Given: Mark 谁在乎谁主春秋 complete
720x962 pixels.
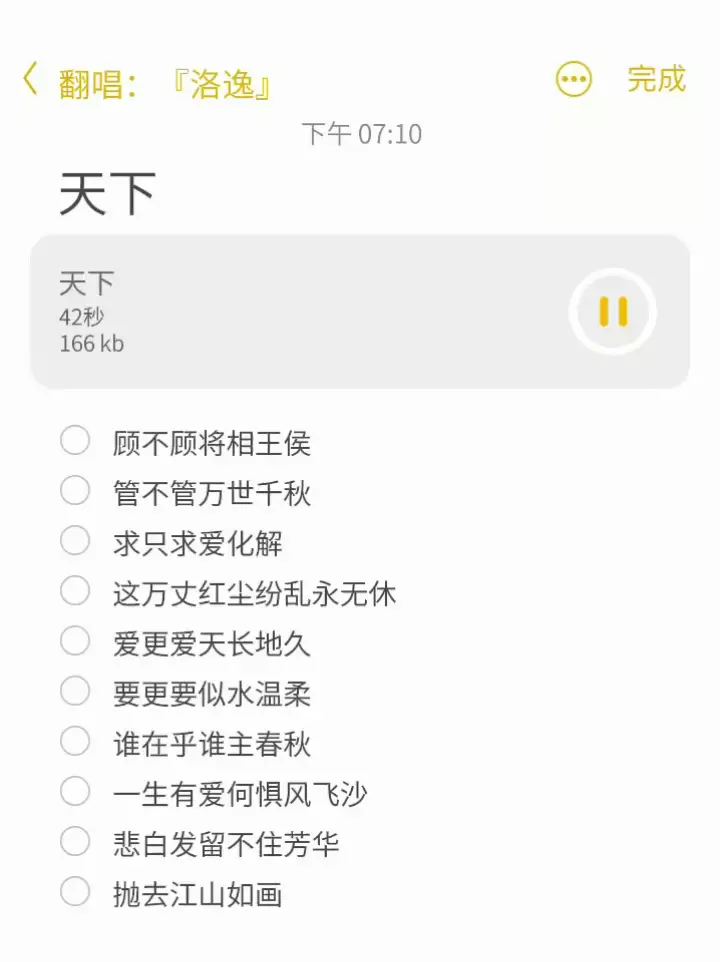Looking at the screenshot, I should pos(75,742).
